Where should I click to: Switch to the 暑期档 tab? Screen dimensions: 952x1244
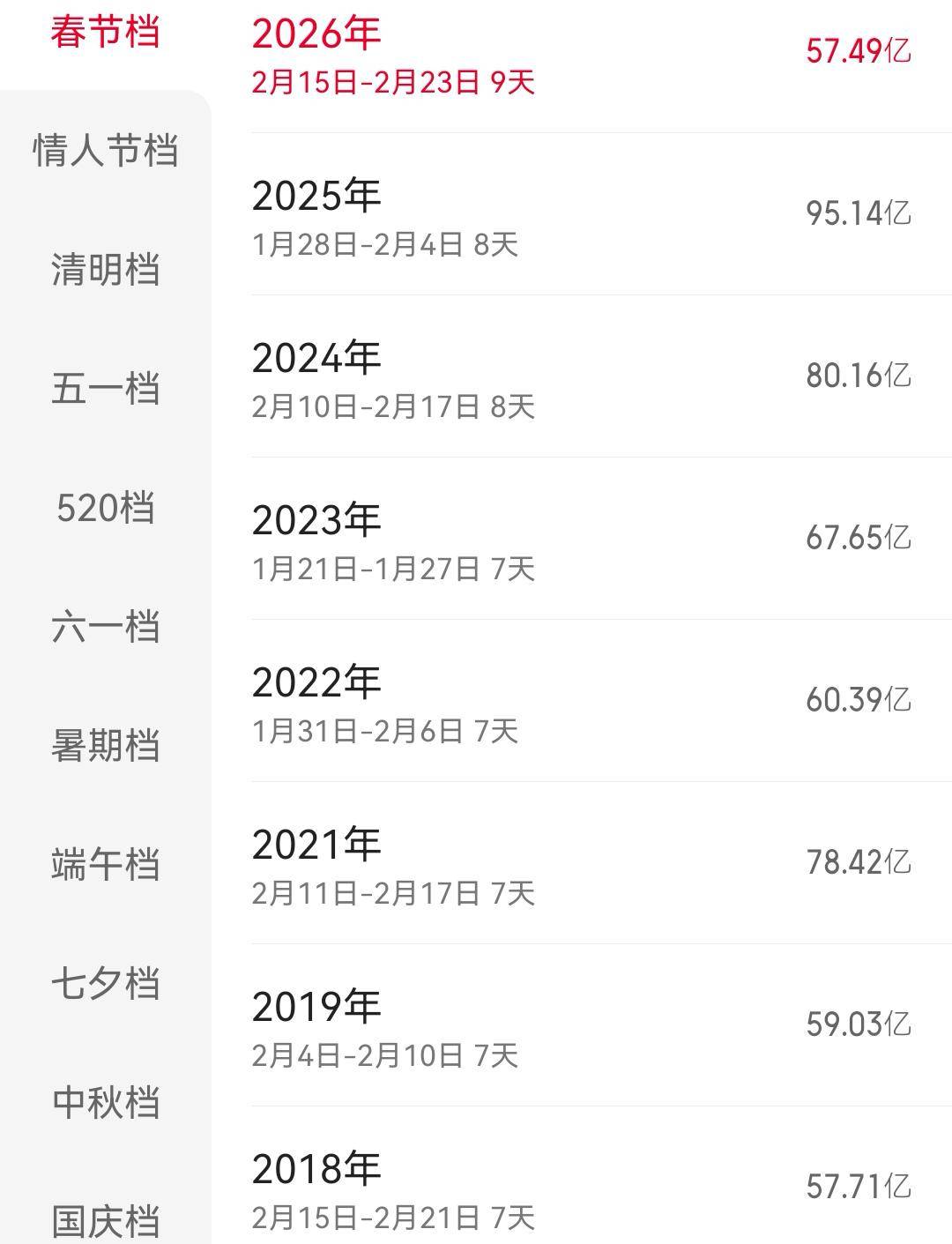(105, 747)
